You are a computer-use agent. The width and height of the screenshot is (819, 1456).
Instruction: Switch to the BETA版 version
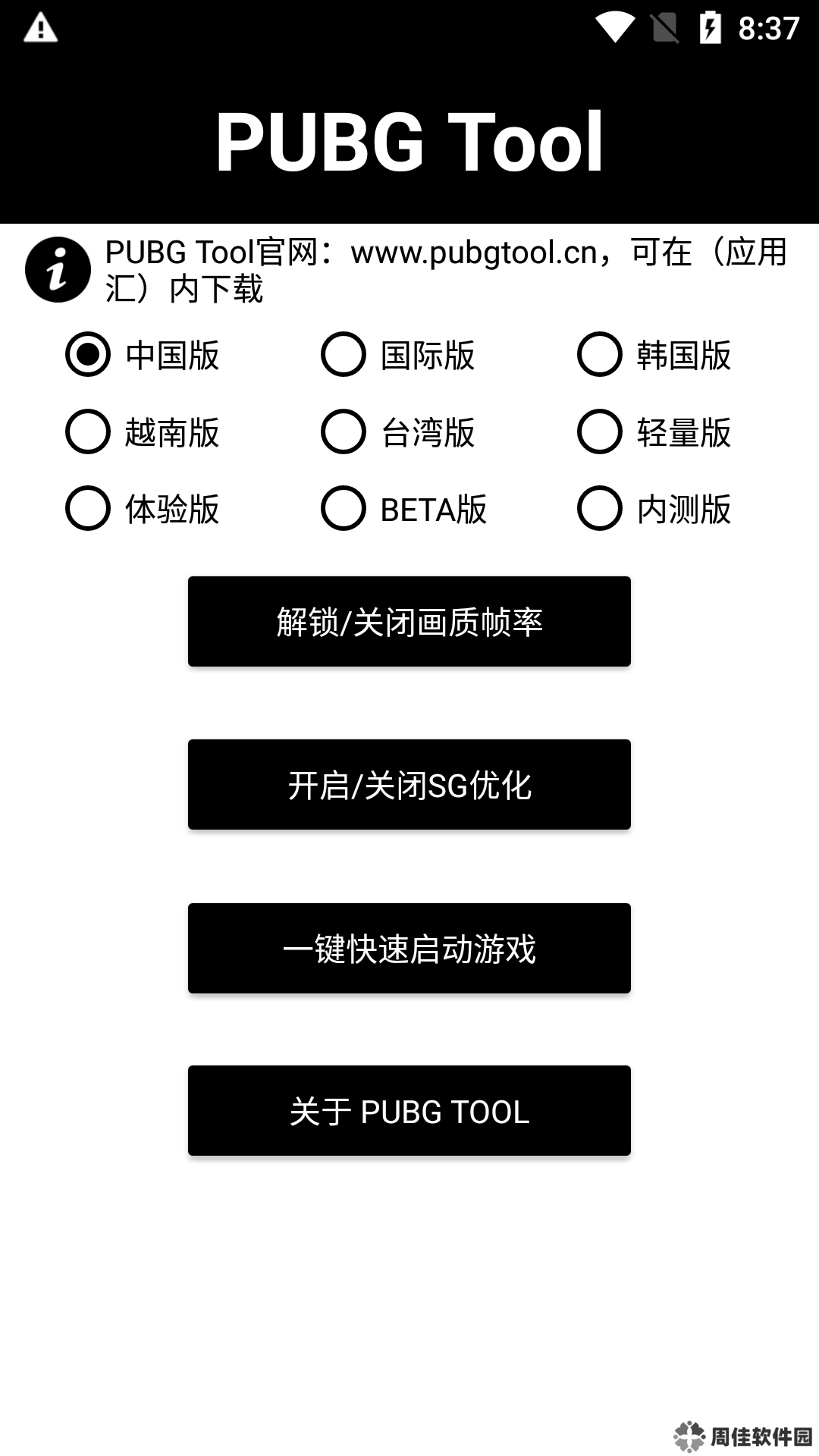click(344, 509)
